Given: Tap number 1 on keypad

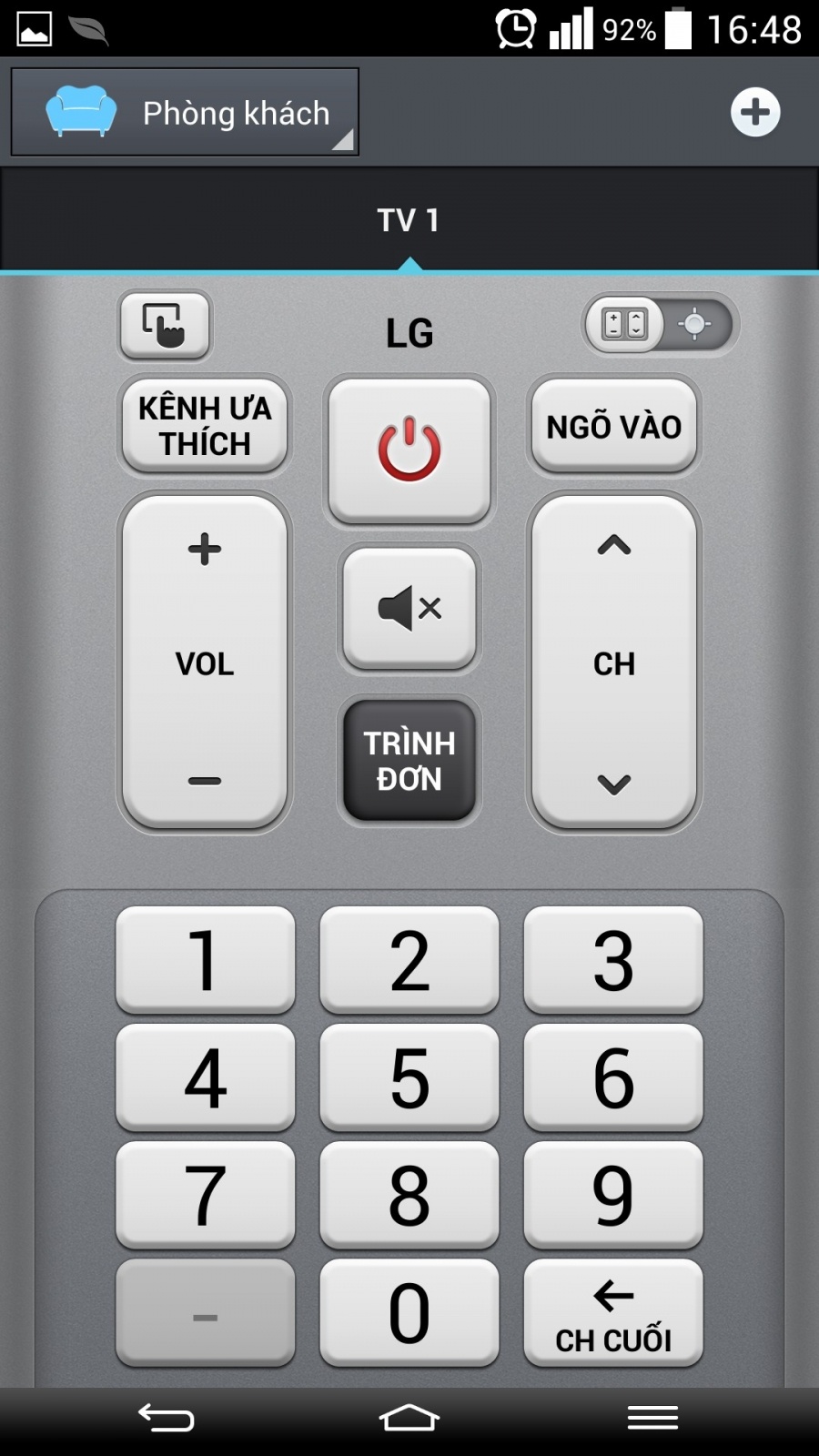Looking at the screenshot, I should coord(206,959).
